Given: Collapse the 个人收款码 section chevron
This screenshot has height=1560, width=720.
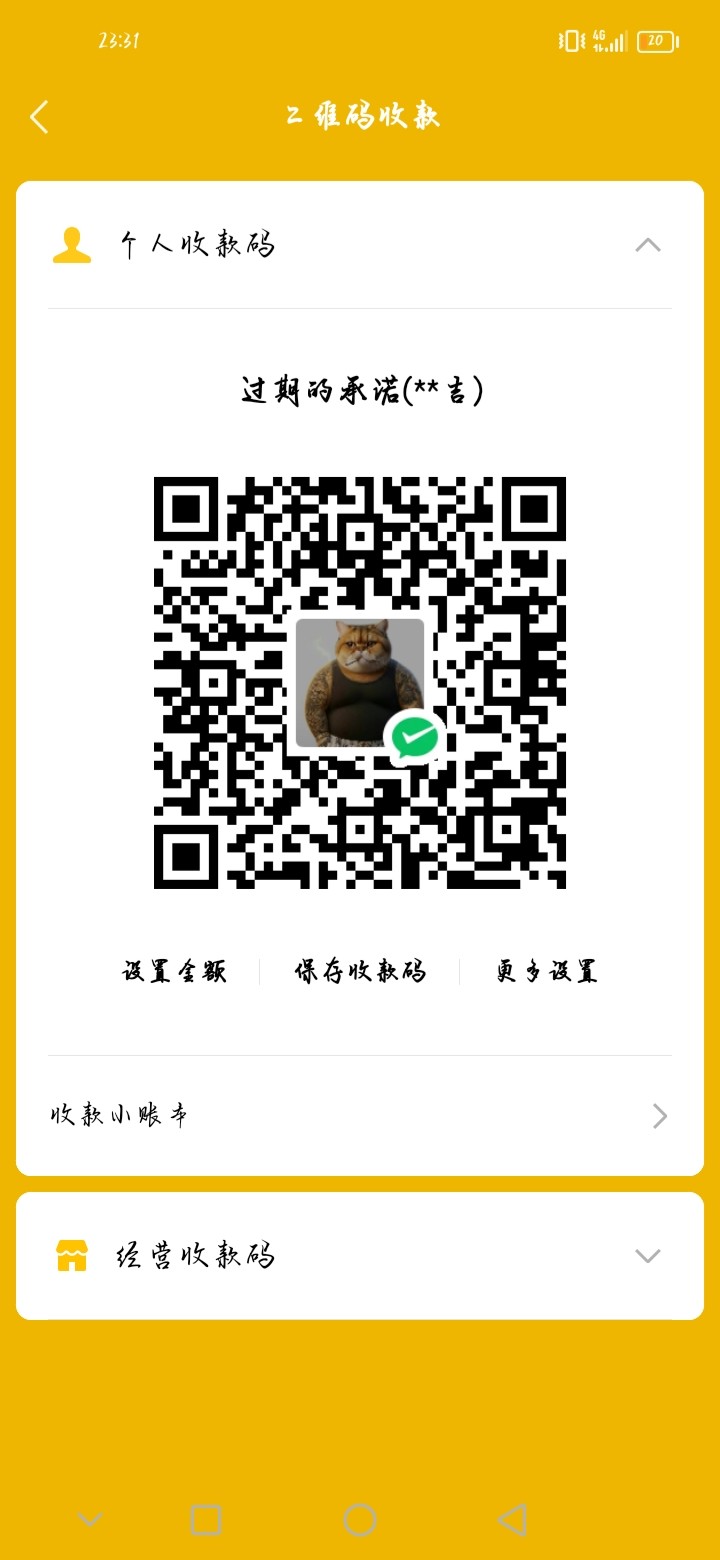Looking at the screenshot, I should coord(648,245).
